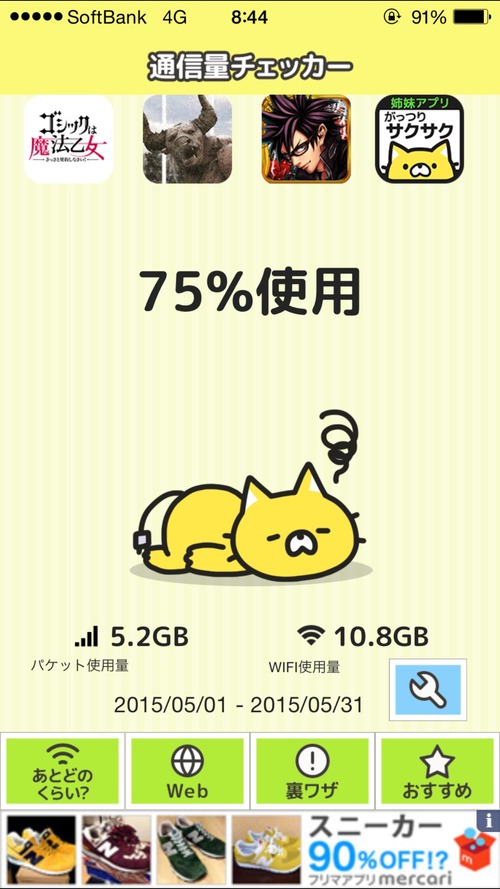Open the Web button
This screenshot has height=889, width=500.
click(x=188, y=771)
